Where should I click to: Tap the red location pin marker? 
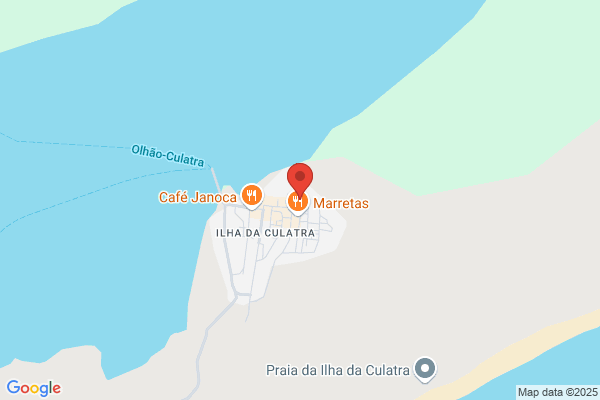point(300,177)
